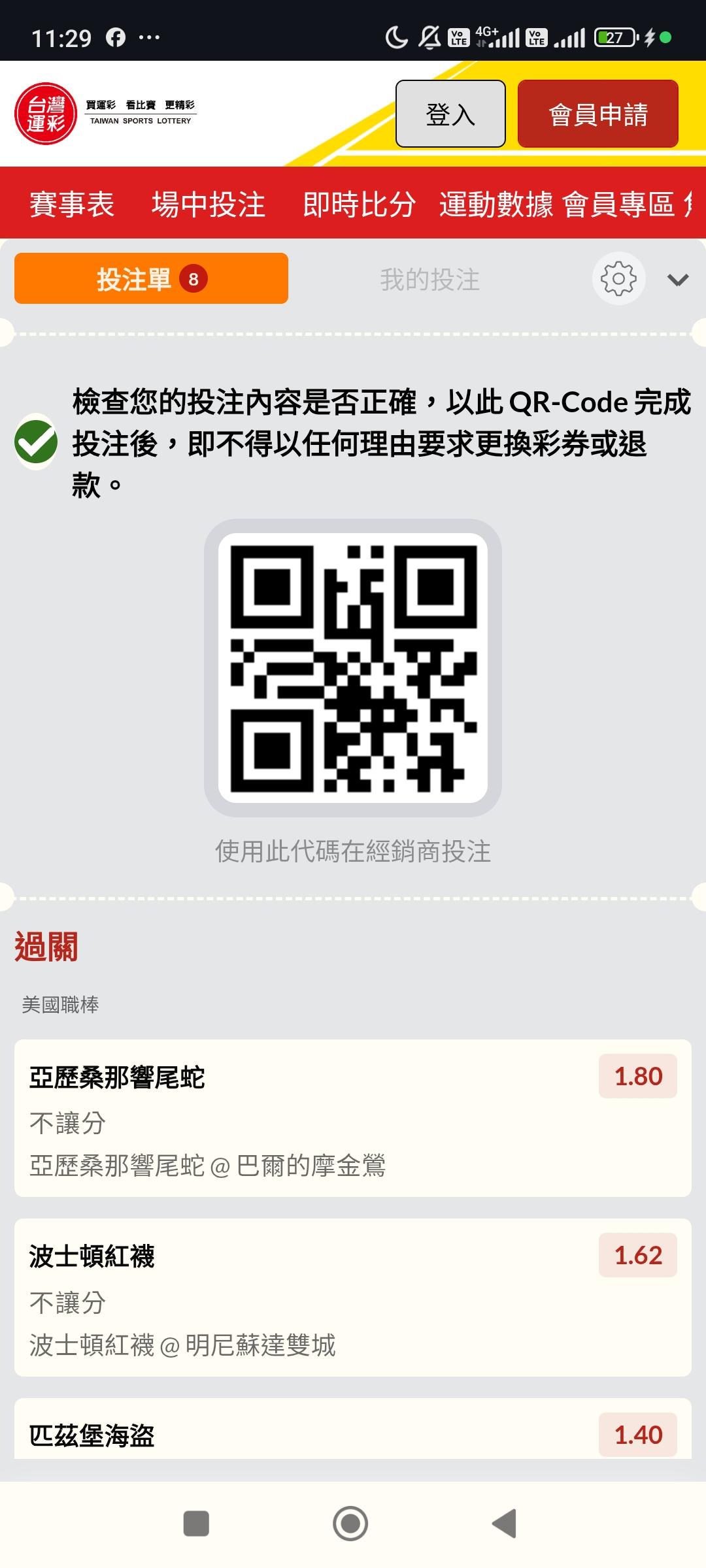Screen dimensions: 706x1568
Task: Tap the 1.62 odds for 波士頓紅襪
Action: pos(638,1255)
